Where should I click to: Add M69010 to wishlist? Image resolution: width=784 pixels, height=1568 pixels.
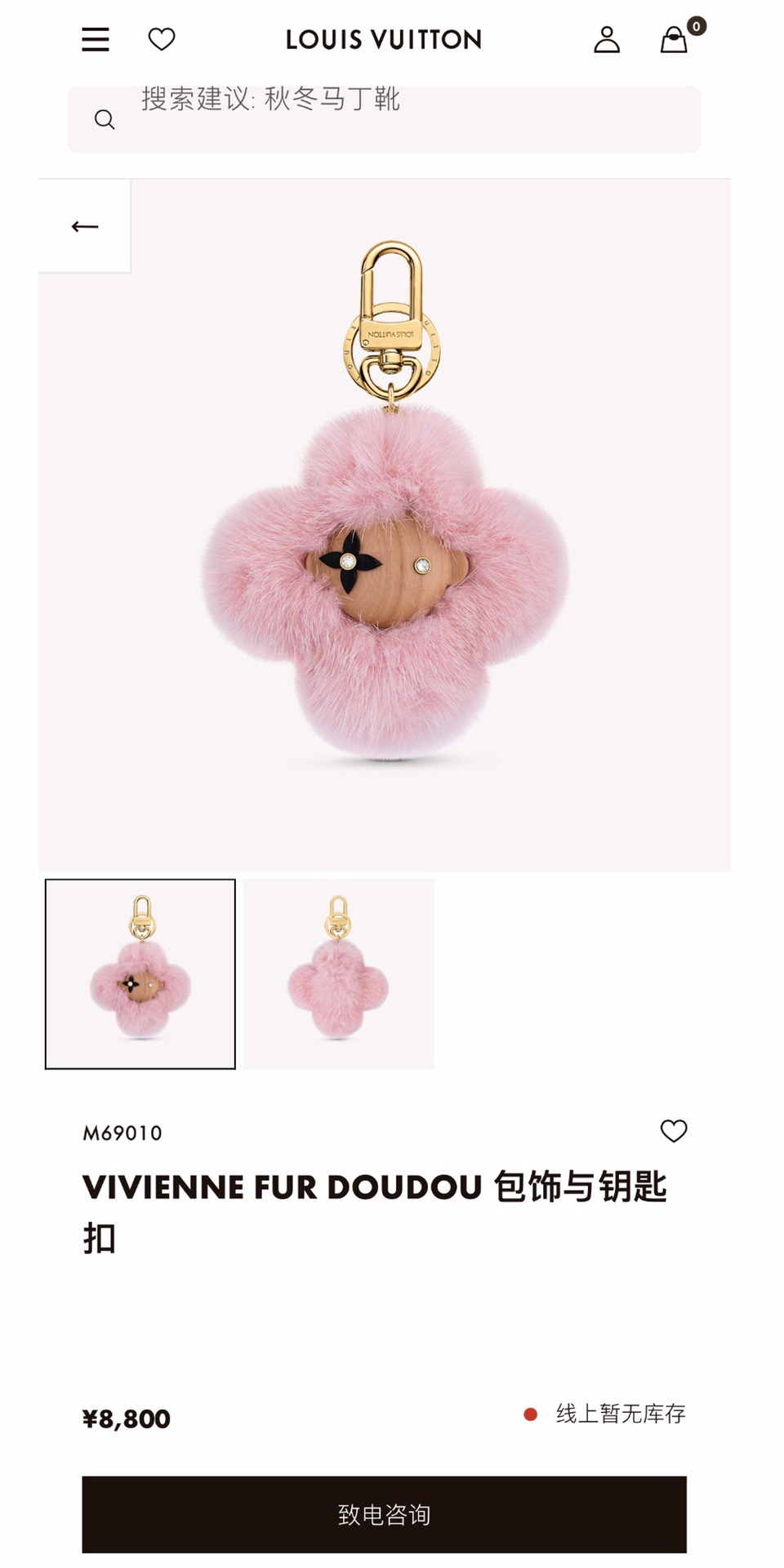[x=674, y=1130]
